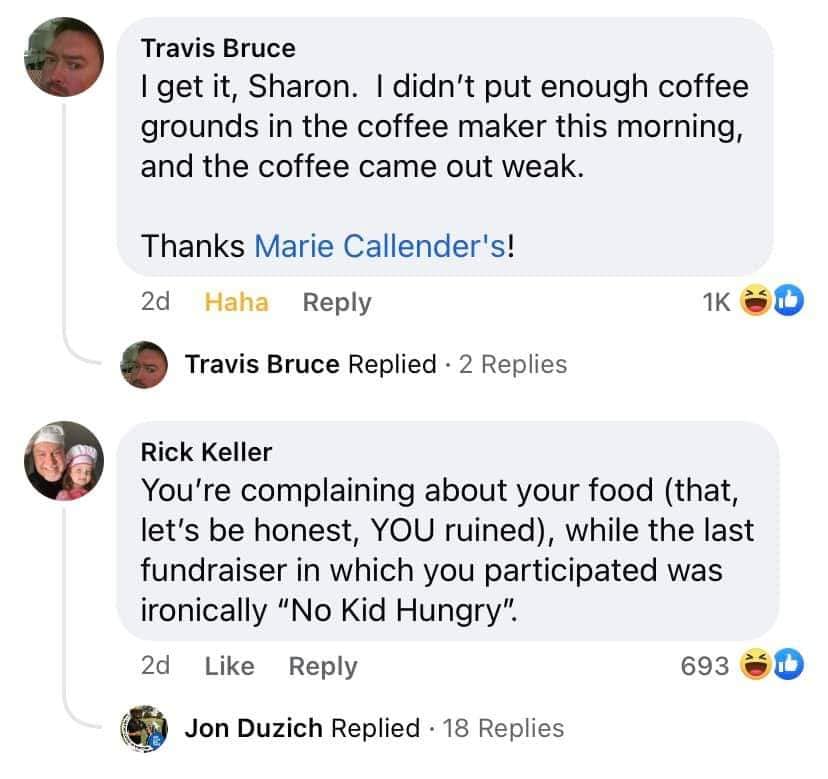Reply to Travis Bruce's coffee comment

coord(336,302)
